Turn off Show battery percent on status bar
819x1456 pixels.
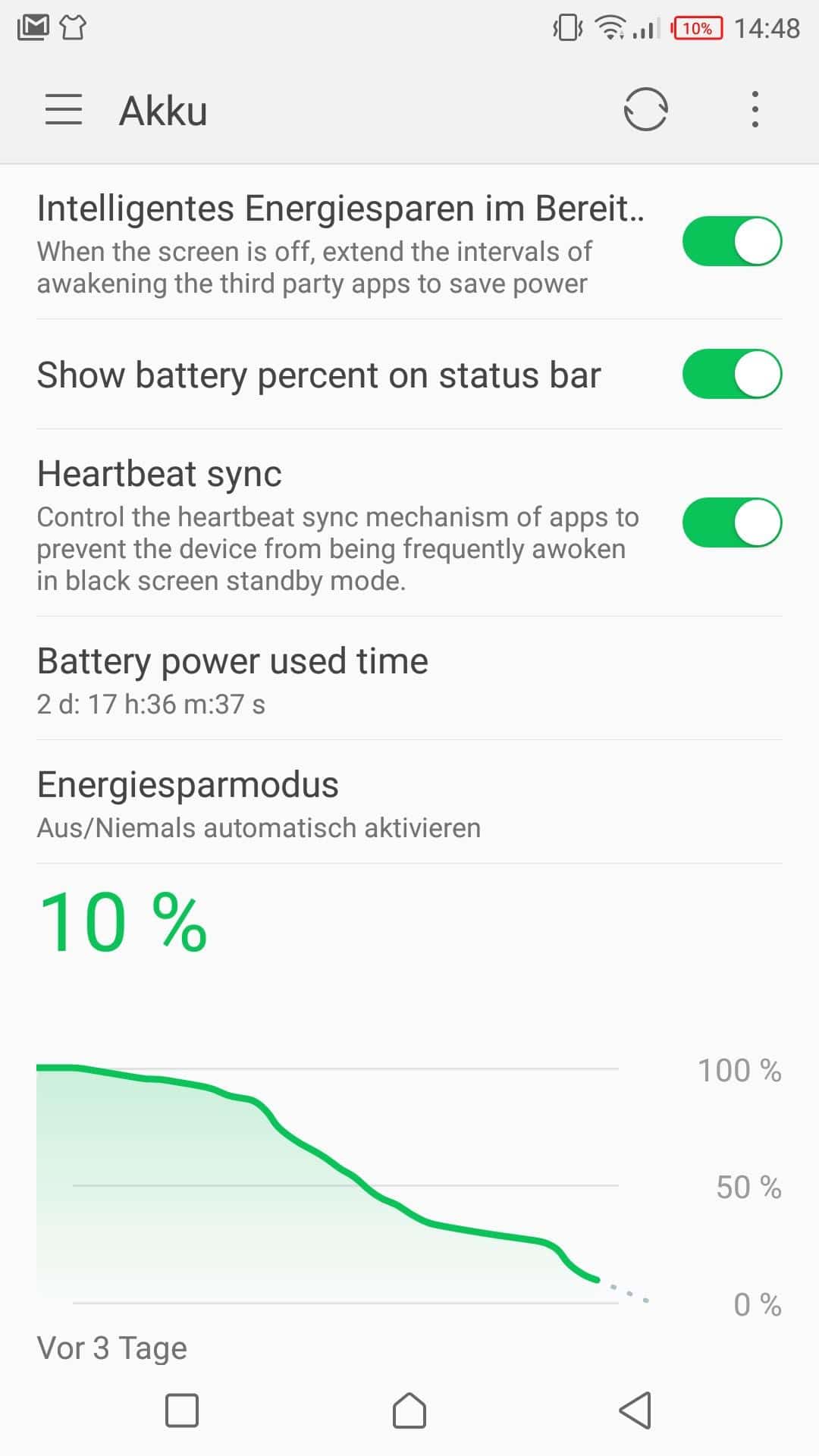coord(732,374)
